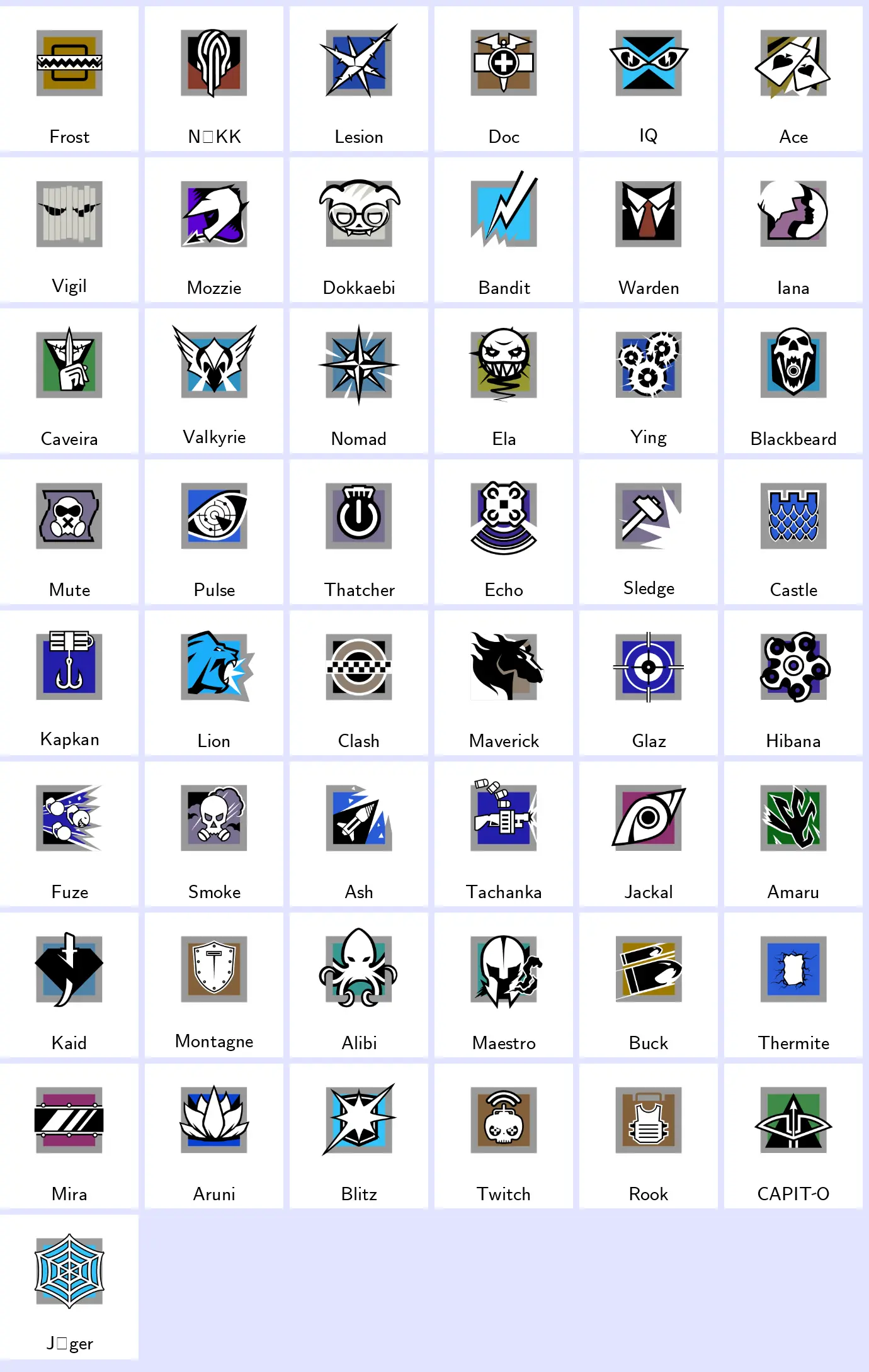Open the Mozzie tile

(214, 230)
